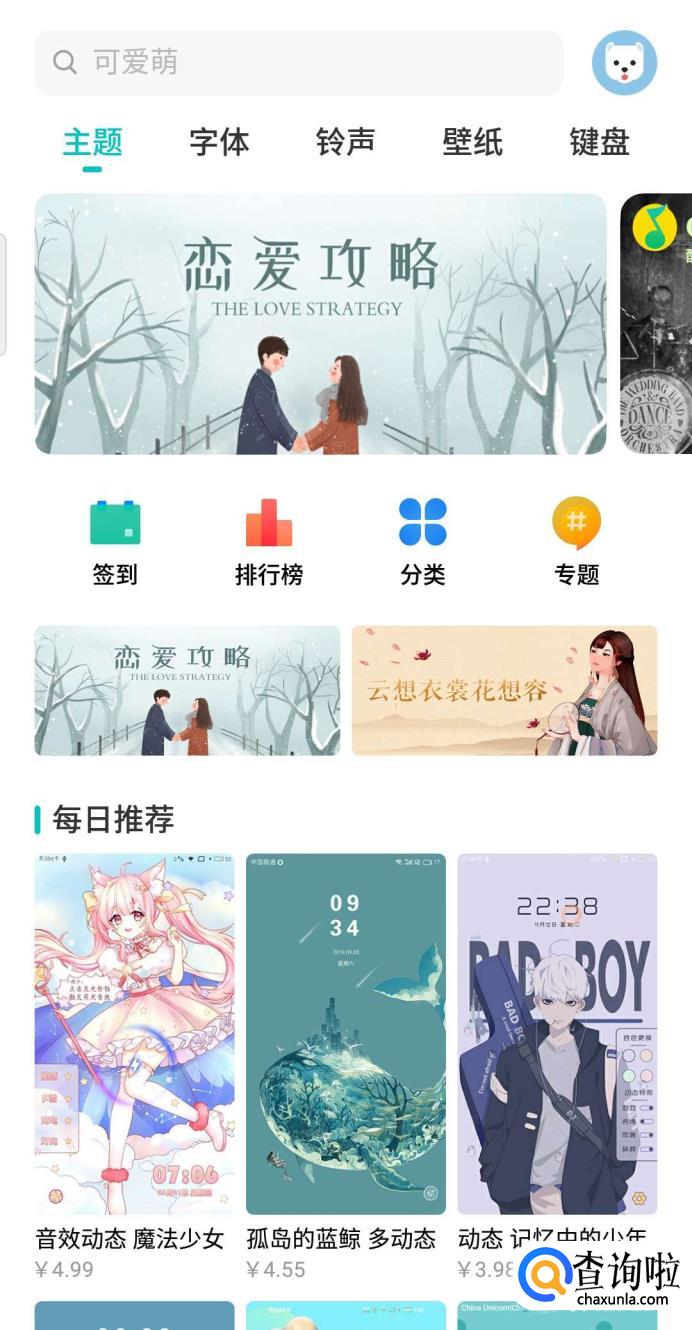
Task: Select the 主题 tab
Action: coord(92,142)
